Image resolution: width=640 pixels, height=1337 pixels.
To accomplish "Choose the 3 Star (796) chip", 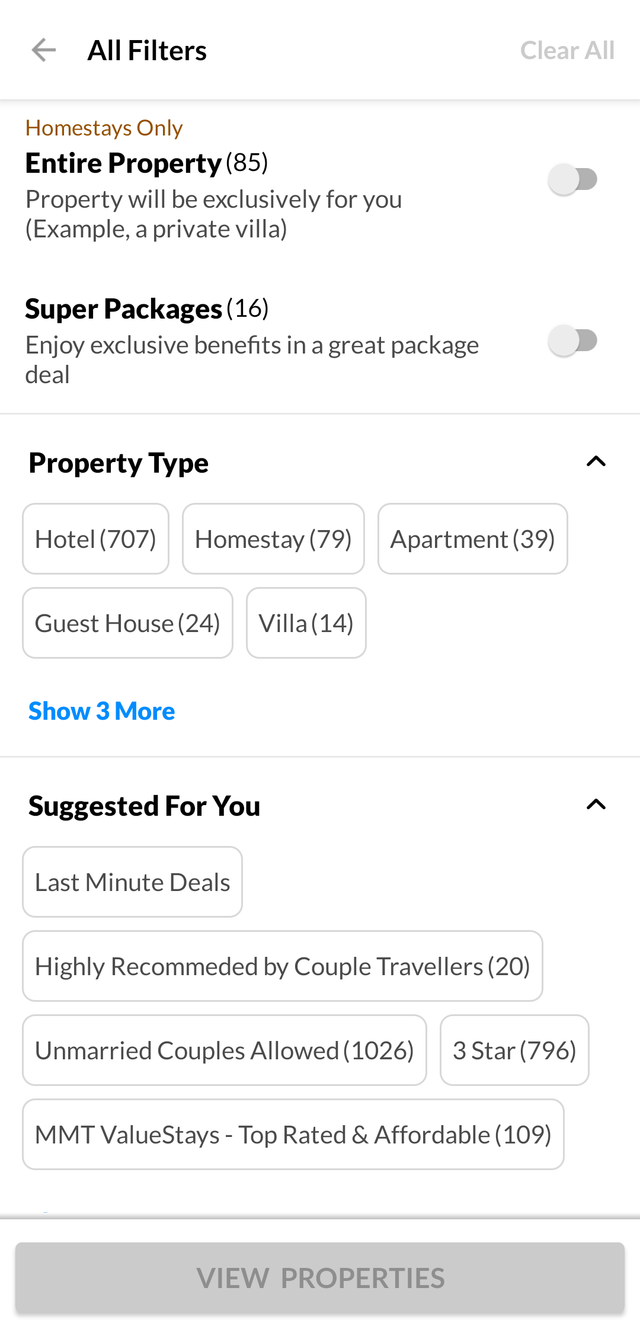I will tap(514, 1050).
